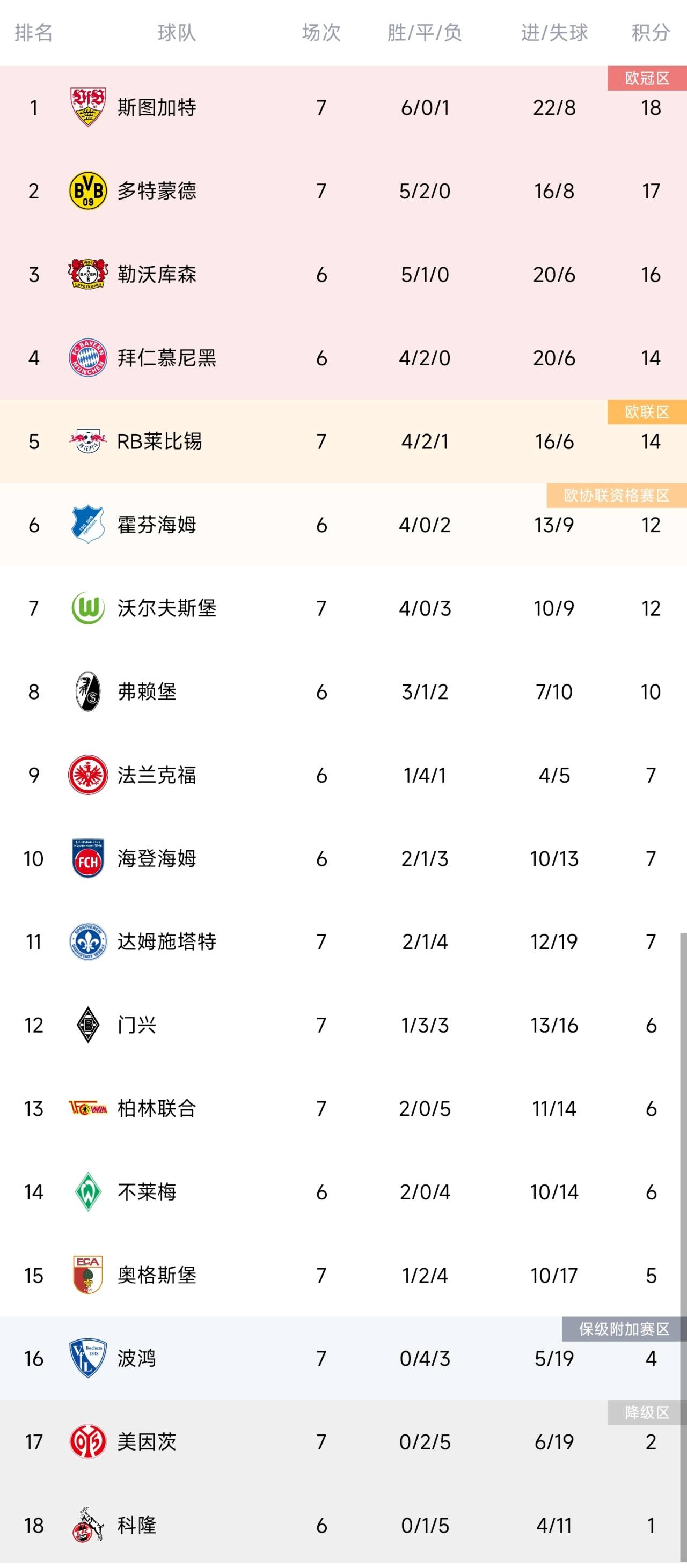The width and height of the screenshot is (687, 1568).
Task: View 拜仁慕尼黑 team details
Action: click(x=343, y=358)
